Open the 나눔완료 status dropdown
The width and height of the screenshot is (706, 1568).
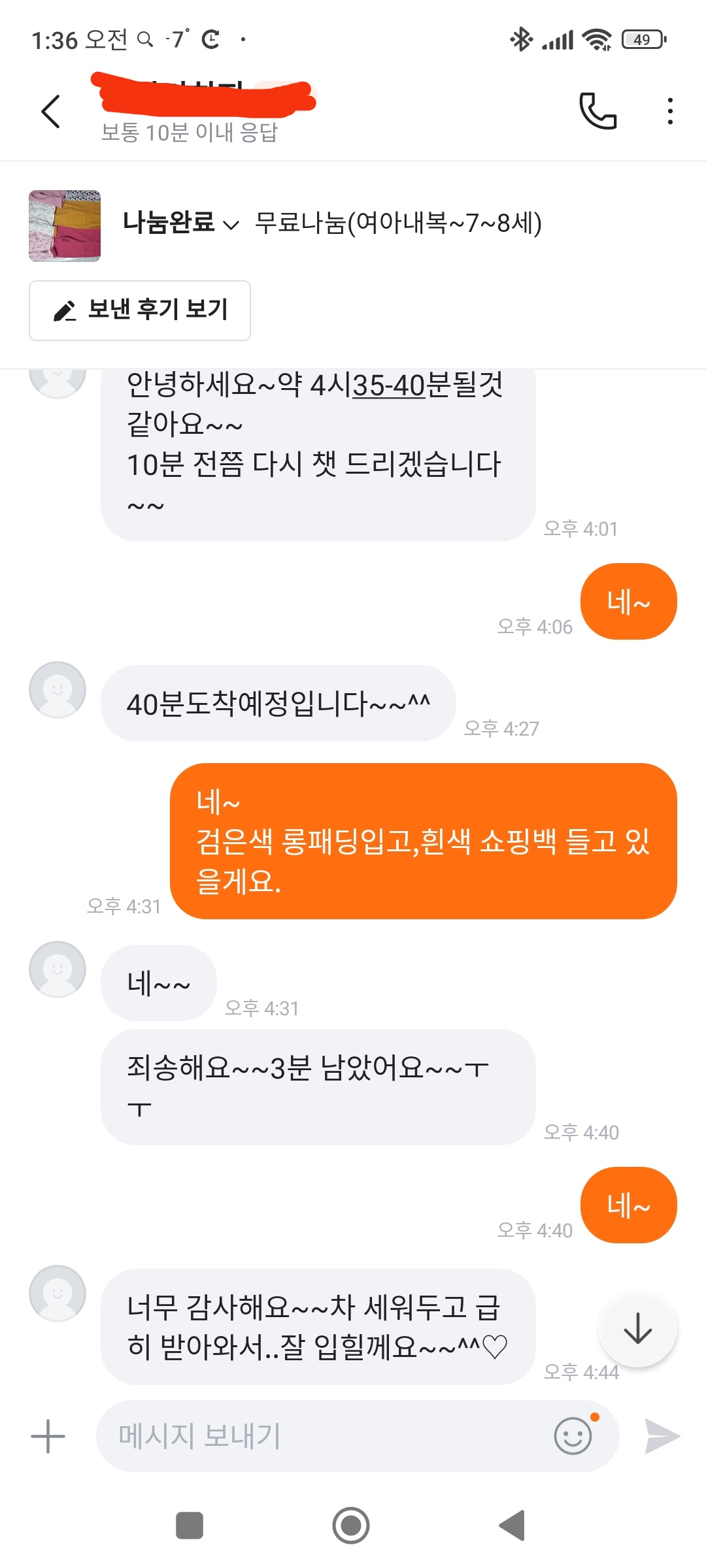coord(180,223)
